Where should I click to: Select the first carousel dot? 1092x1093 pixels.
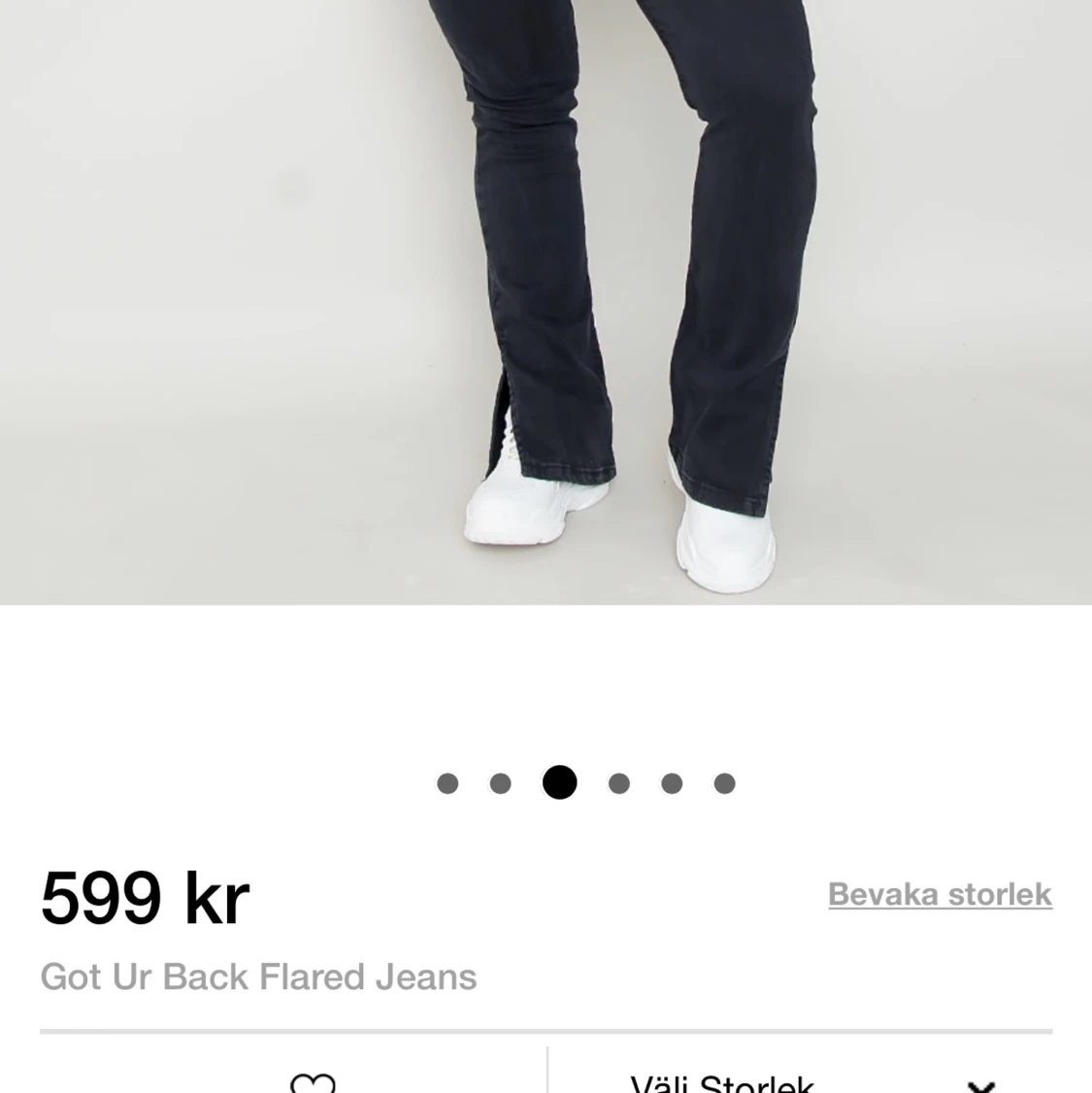pyautogui.click(x=447, y=782)
